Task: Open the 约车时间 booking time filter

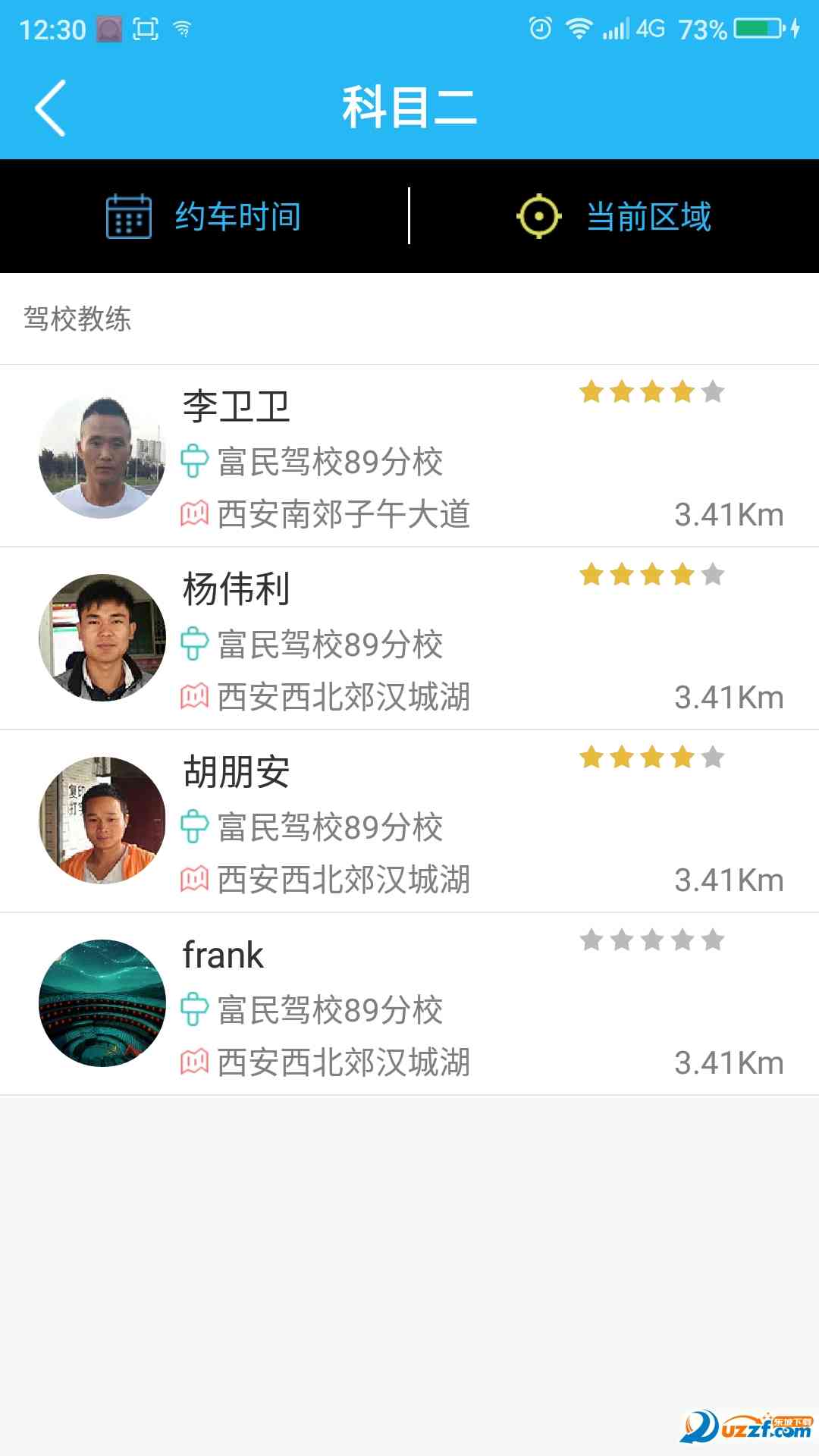Action: pos(205,217)
